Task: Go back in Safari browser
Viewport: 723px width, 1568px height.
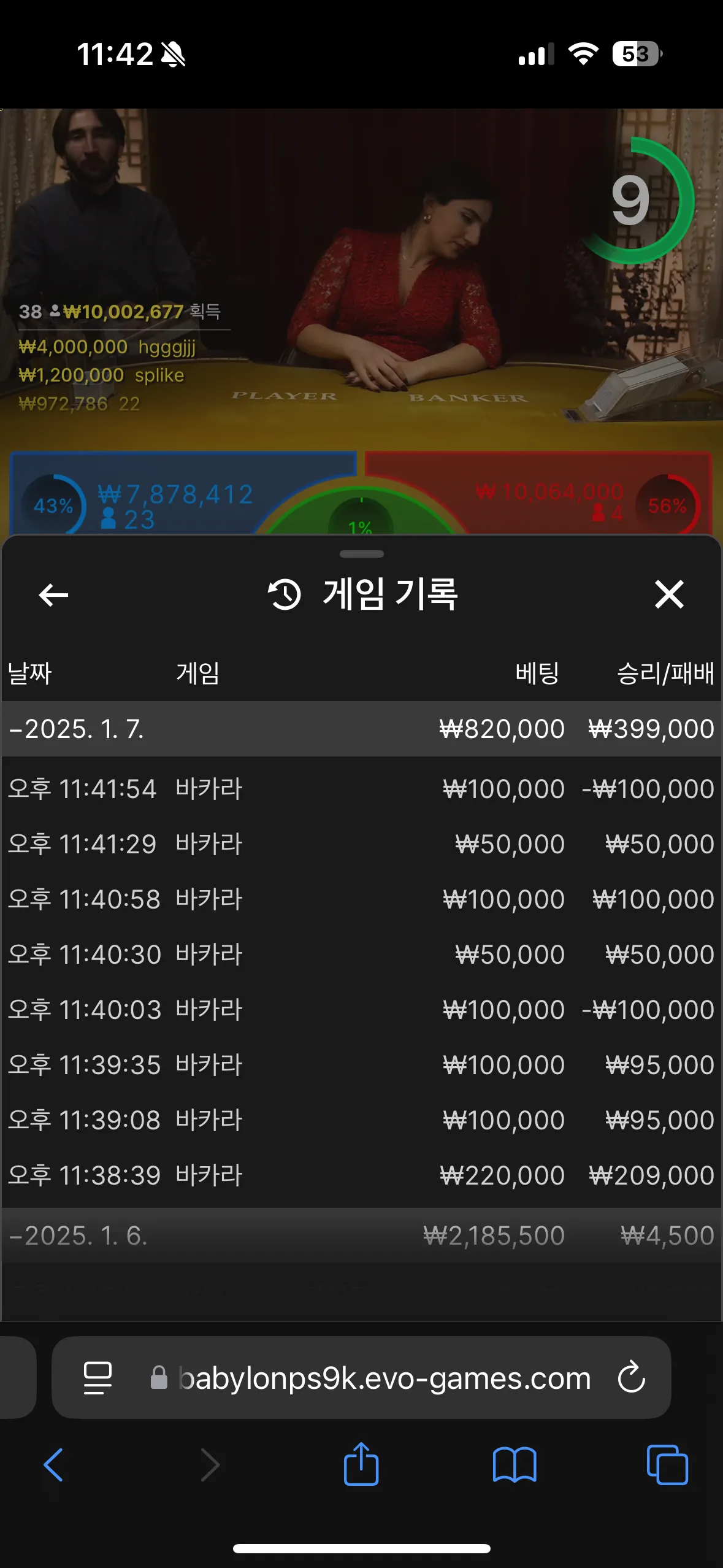Action: tap(53, 1465)
